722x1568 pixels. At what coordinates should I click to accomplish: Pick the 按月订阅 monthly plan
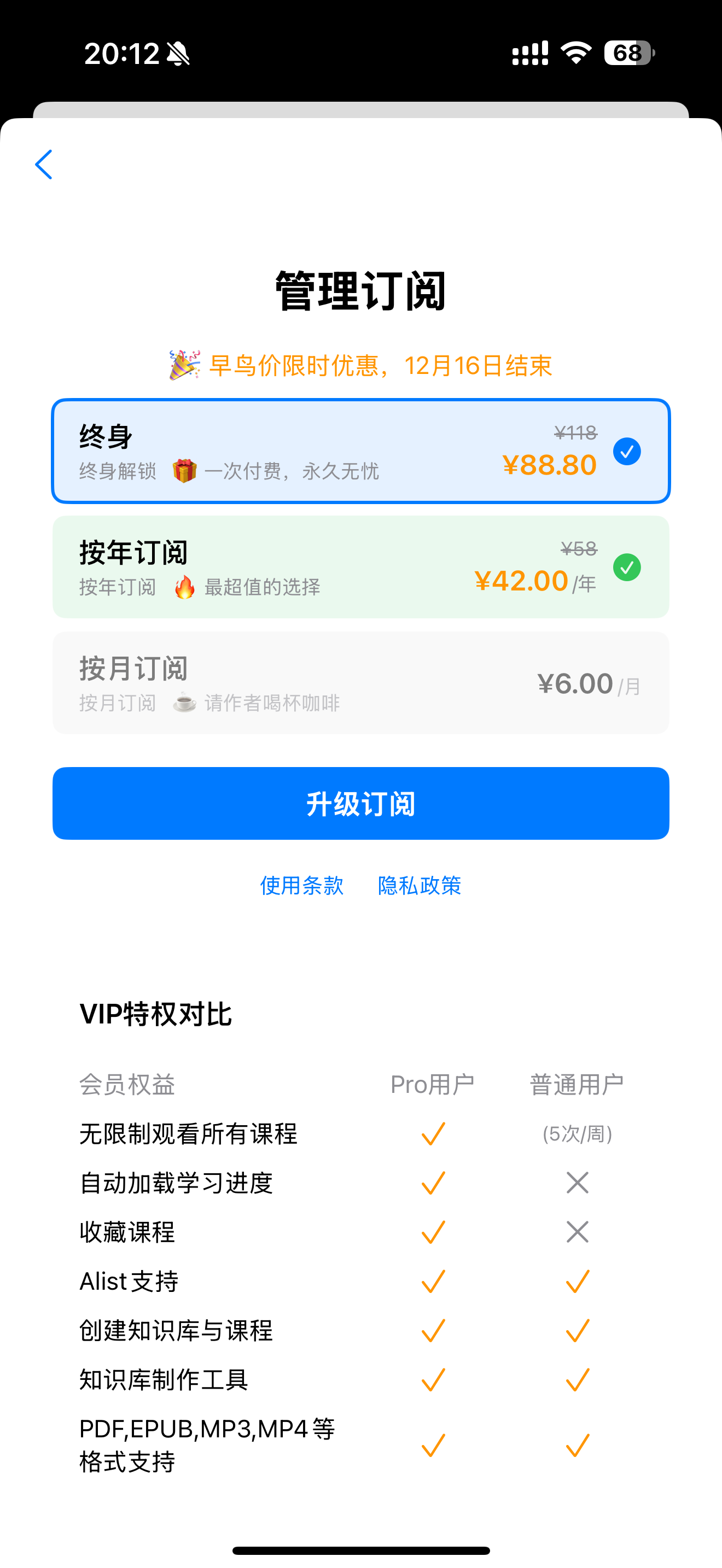pos(361,682)
